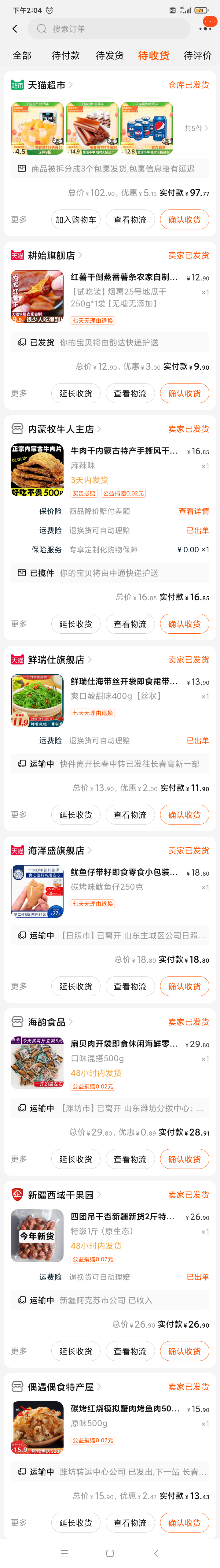The height and width of the screenshot is (1568, 220).
Task: View logistics for the 耕始旗舰店 order
Action: pos(130,393)
